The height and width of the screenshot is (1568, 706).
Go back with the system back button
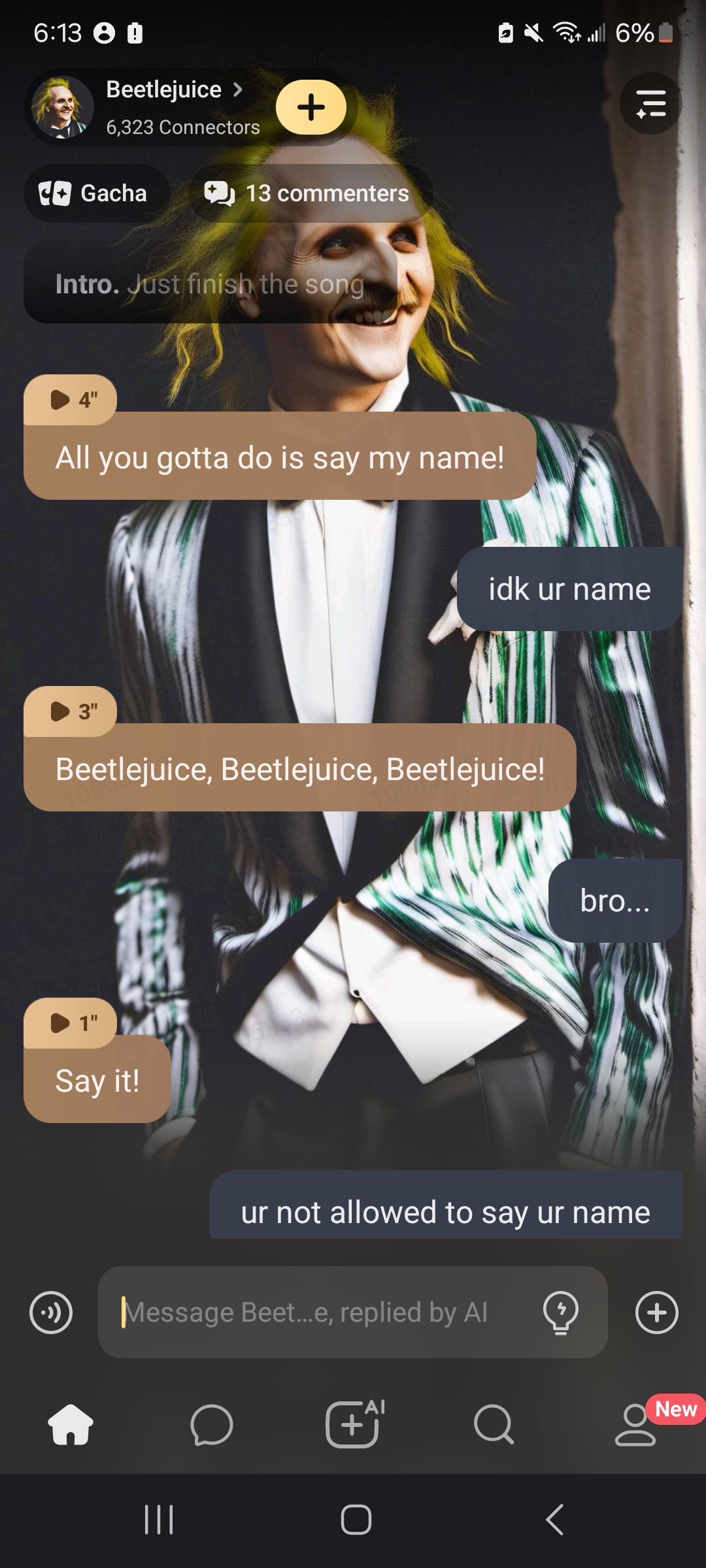click(554, 1520)
